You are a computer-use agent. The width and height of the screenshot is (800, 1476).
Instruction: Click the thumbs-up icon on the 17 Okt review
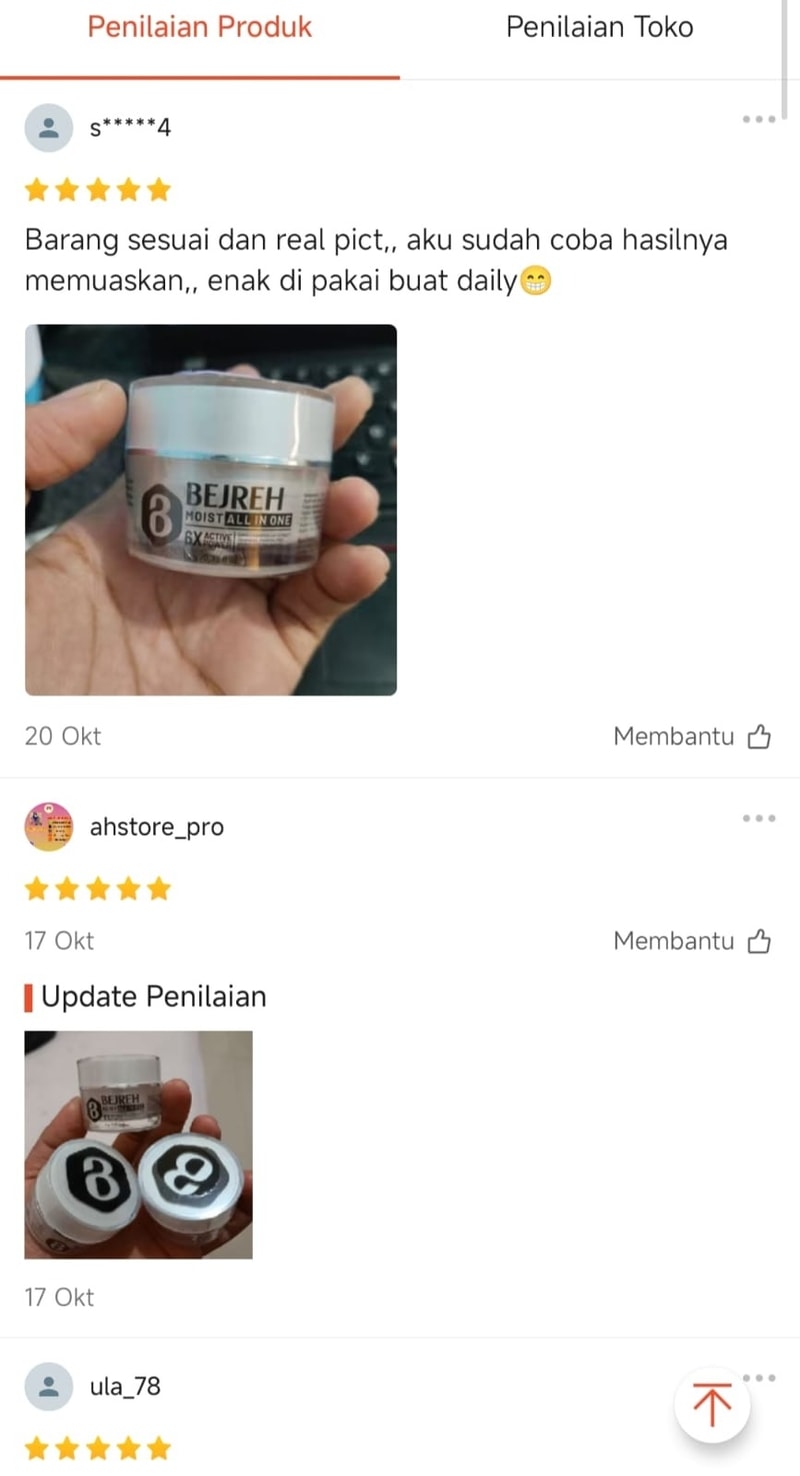coord(758,941)
